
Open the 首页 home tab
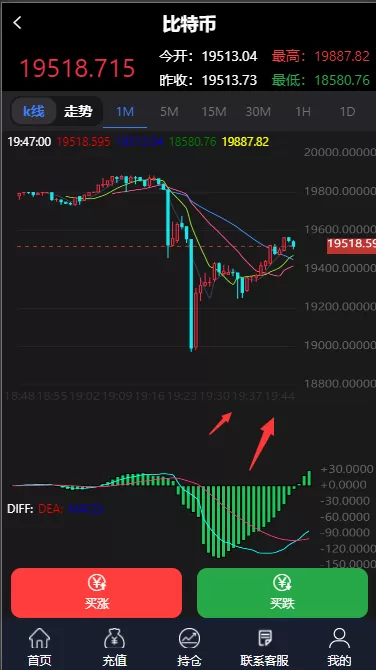[x=39, y=647]
